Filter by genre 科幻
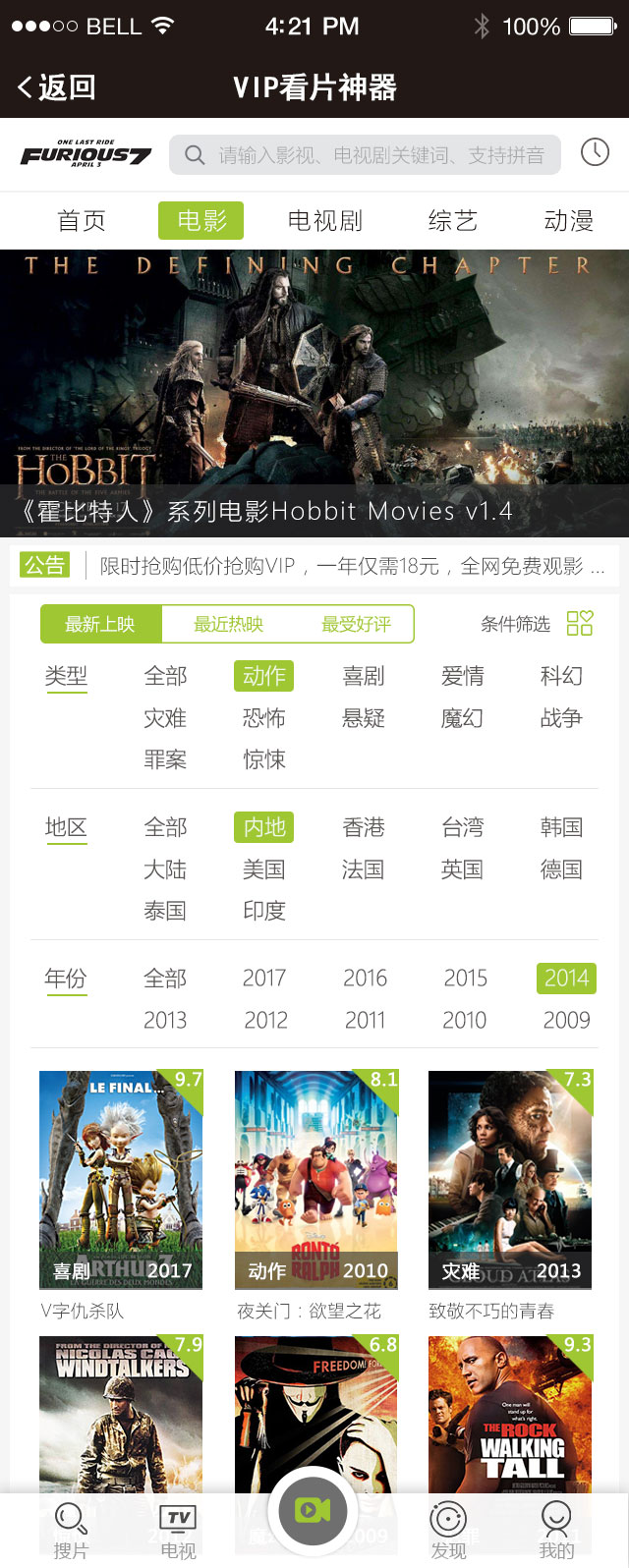 point(561,676)
